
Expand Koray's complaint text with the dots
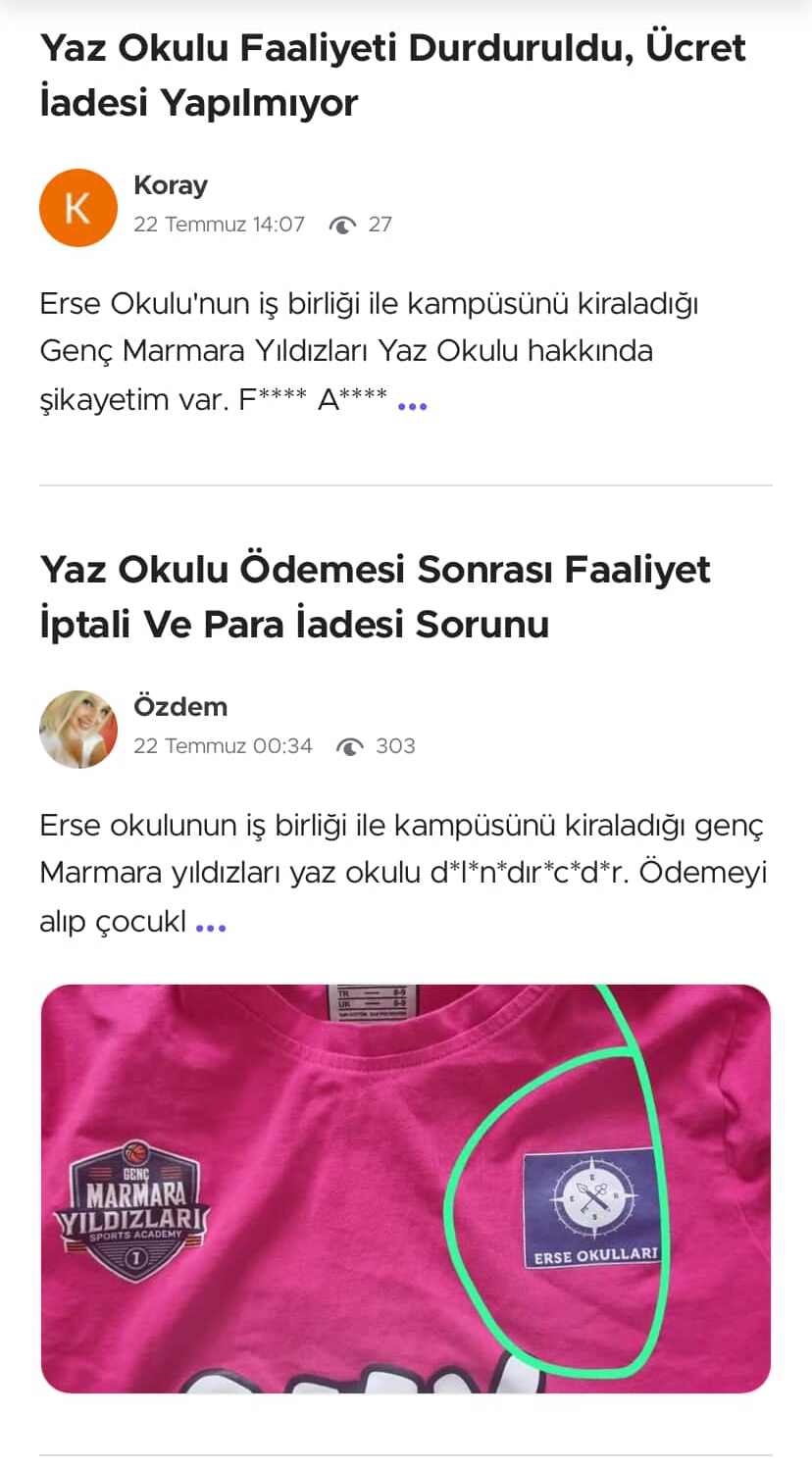[x=412, y=405]
